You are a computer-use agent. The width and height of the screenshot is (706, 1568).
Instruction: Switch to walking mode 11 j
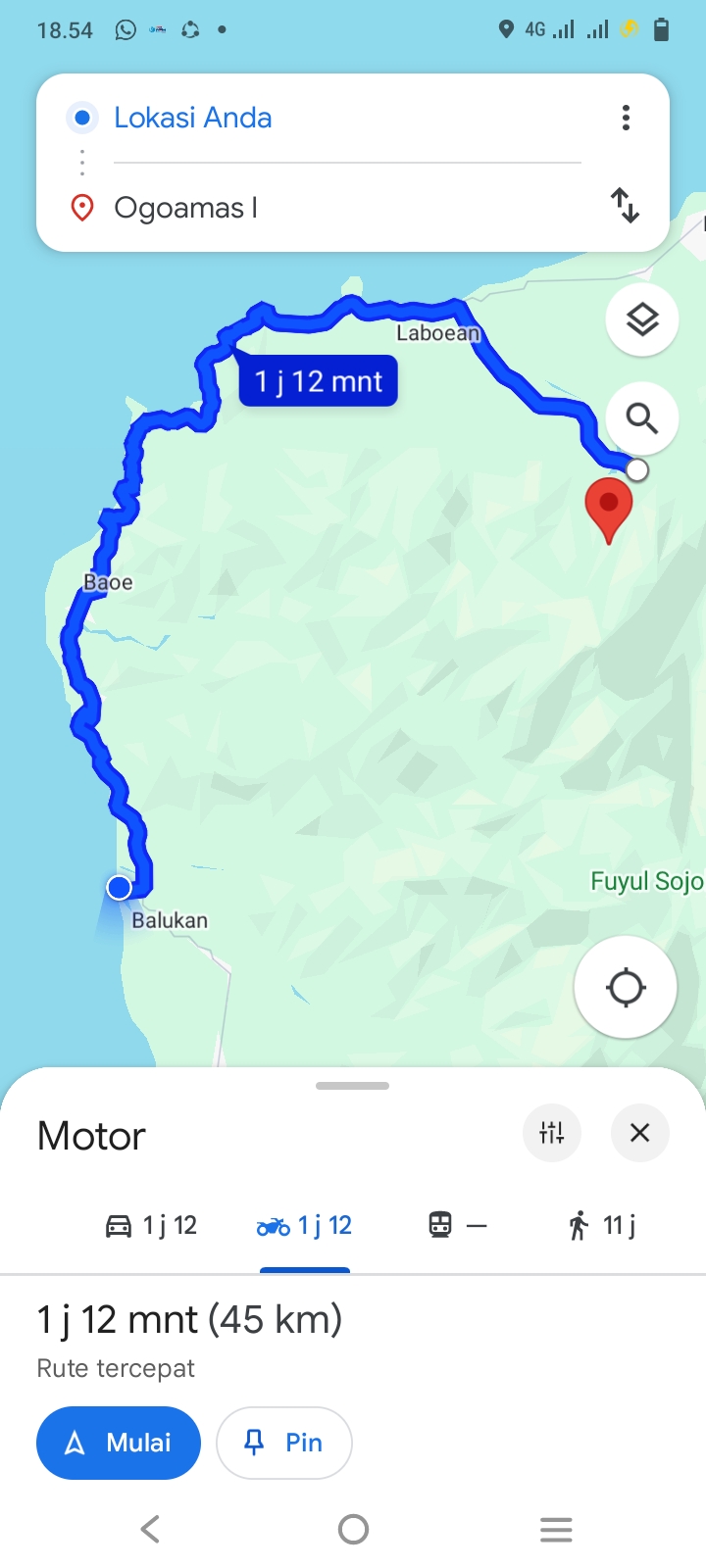tap(601, 1225)
